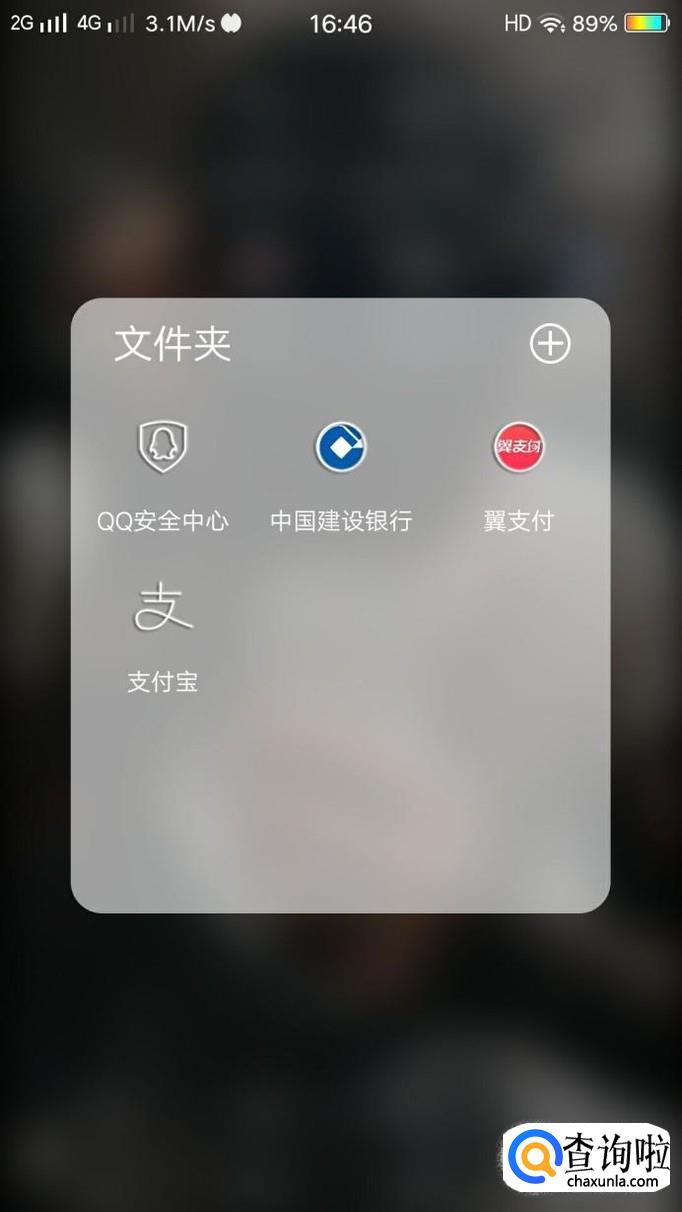
Task: Open the 翼支付 app
Action: pyautogui.click(x=518, y=447)
